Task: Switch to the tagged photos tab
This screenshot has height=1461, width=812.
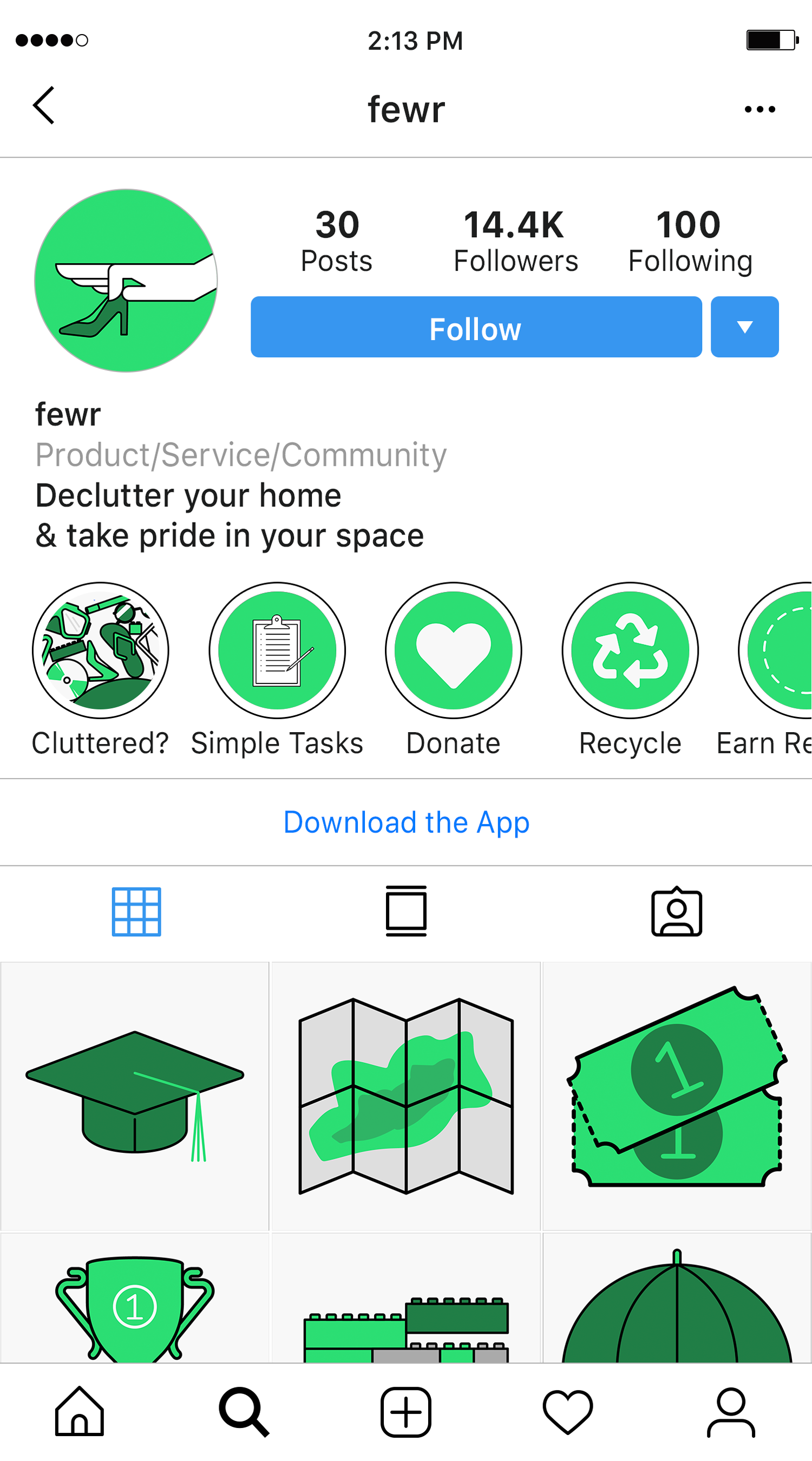Action: click(677, 911)
